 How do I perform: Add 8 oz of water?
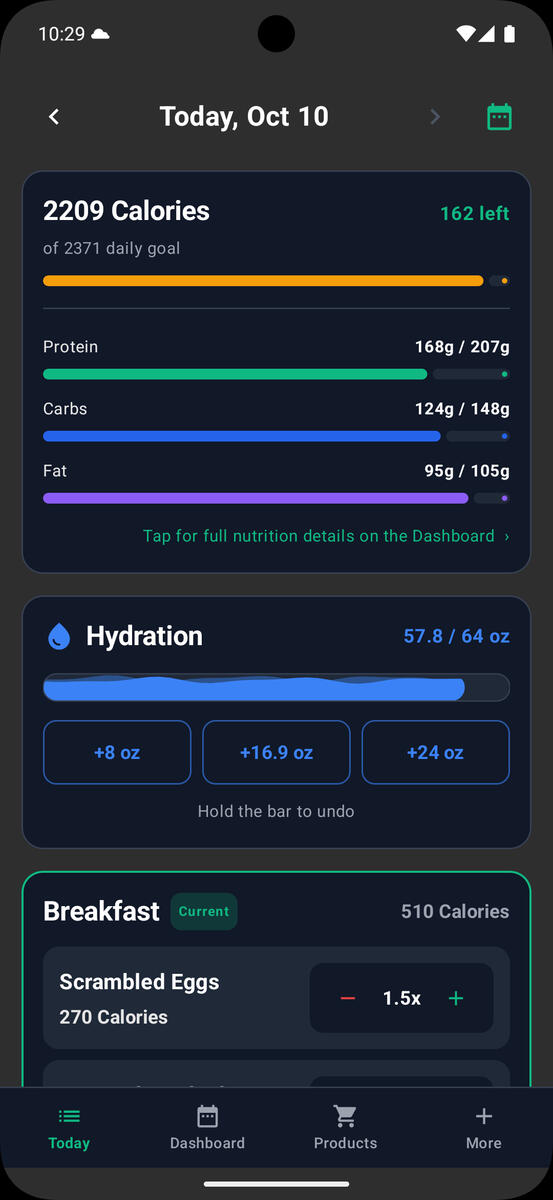(117, 752)
